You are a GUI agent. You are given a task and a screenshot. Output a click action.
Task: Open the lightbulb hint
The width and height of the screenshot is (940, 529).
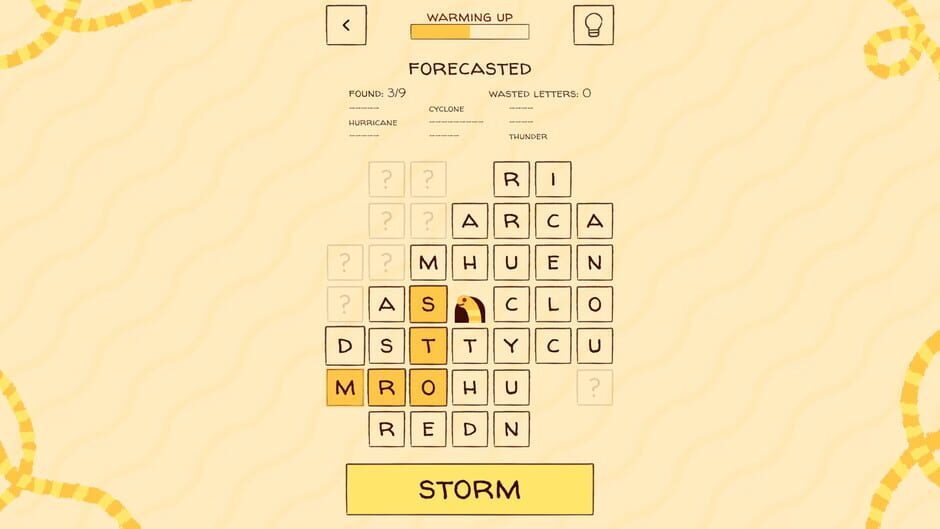click(x=593, y=25)
